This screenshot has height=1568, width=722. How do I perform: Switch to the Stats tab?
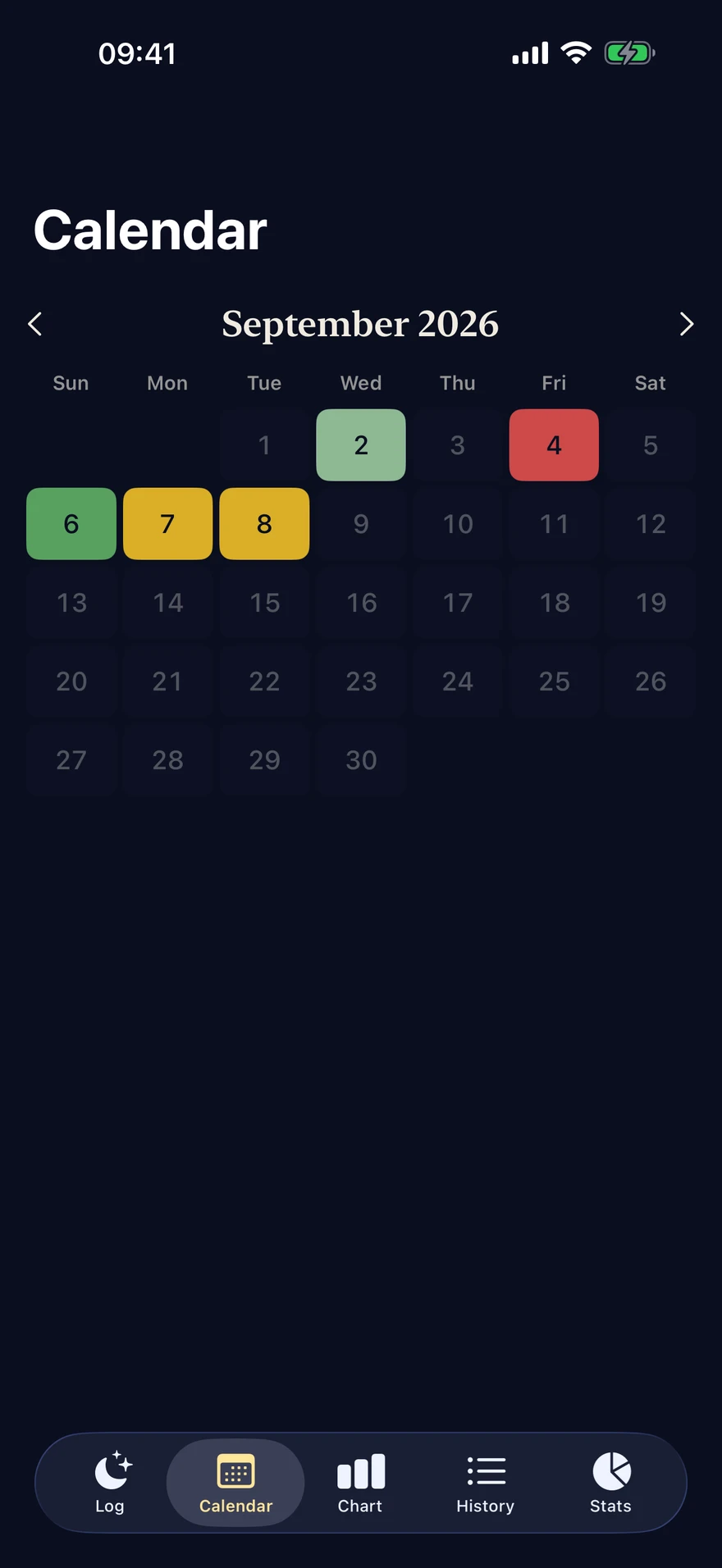610,1483
